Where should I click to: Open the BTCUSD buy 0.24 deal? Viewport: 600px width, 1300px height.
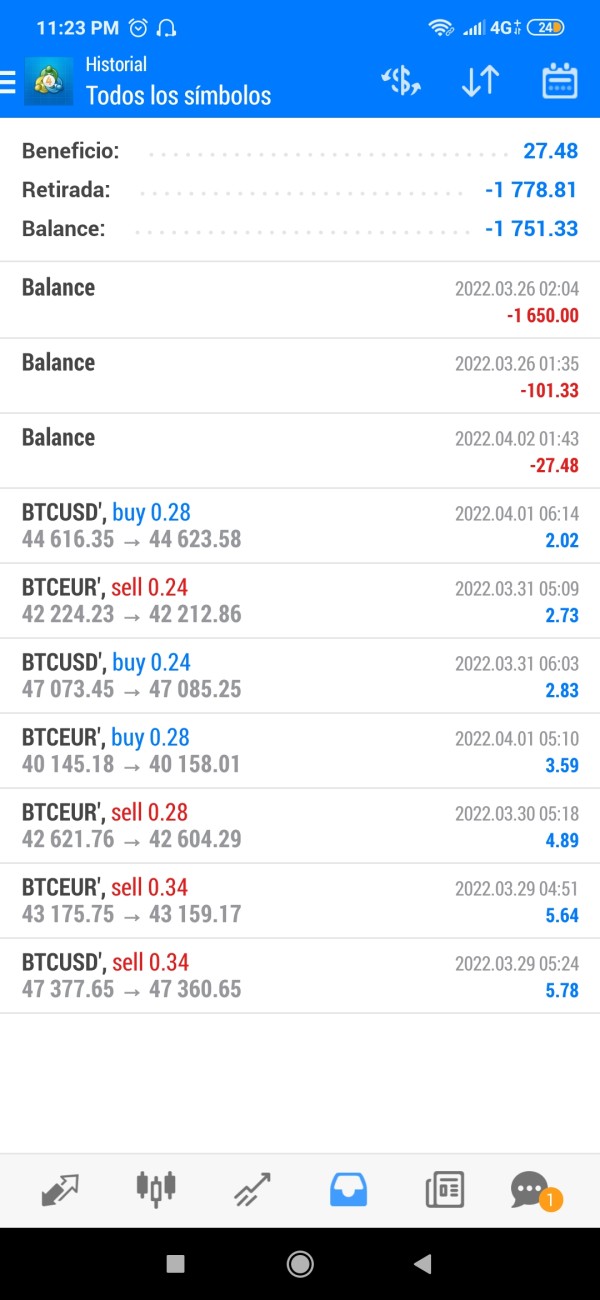coord(300,676)
